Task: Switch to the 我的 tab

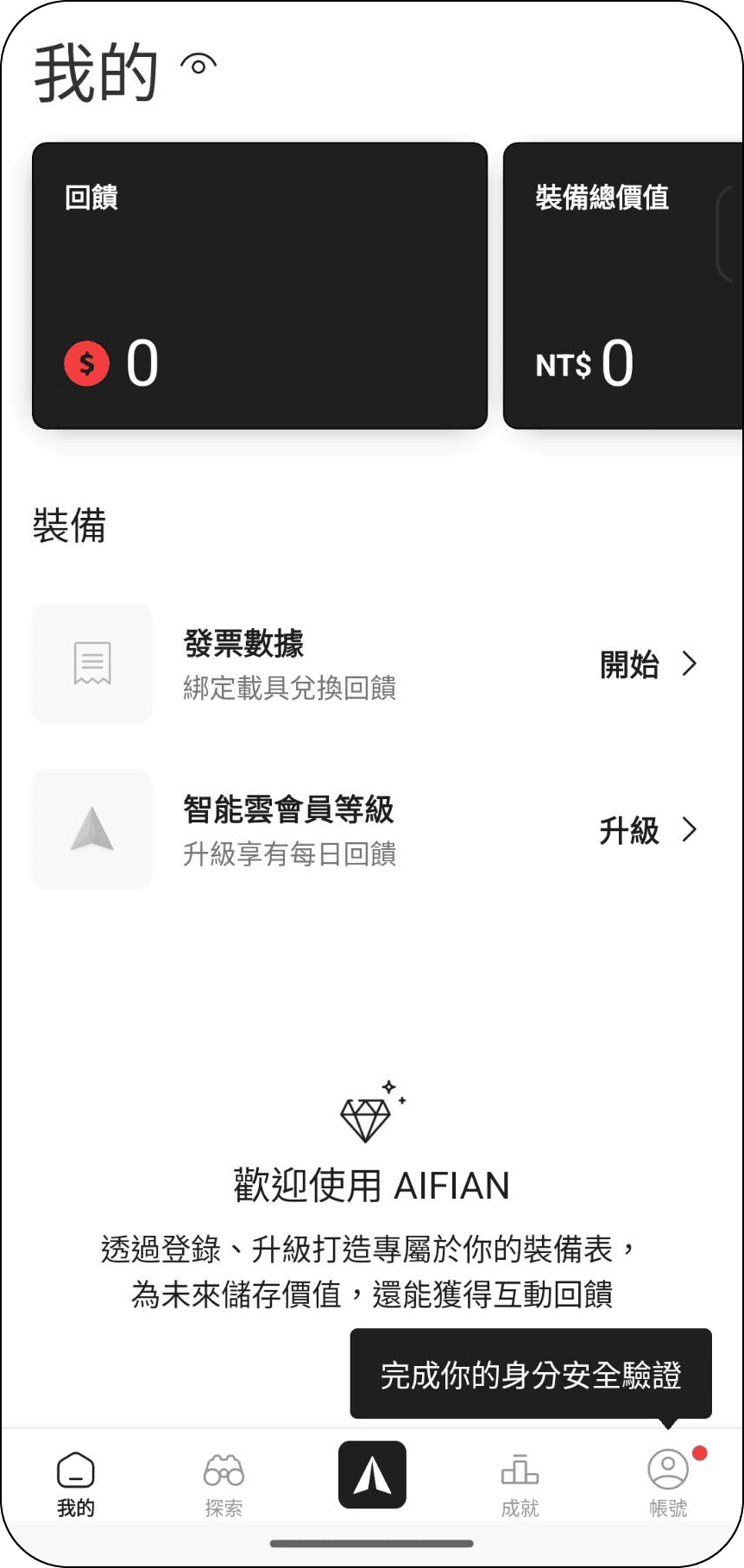Action: point(76,1483)
